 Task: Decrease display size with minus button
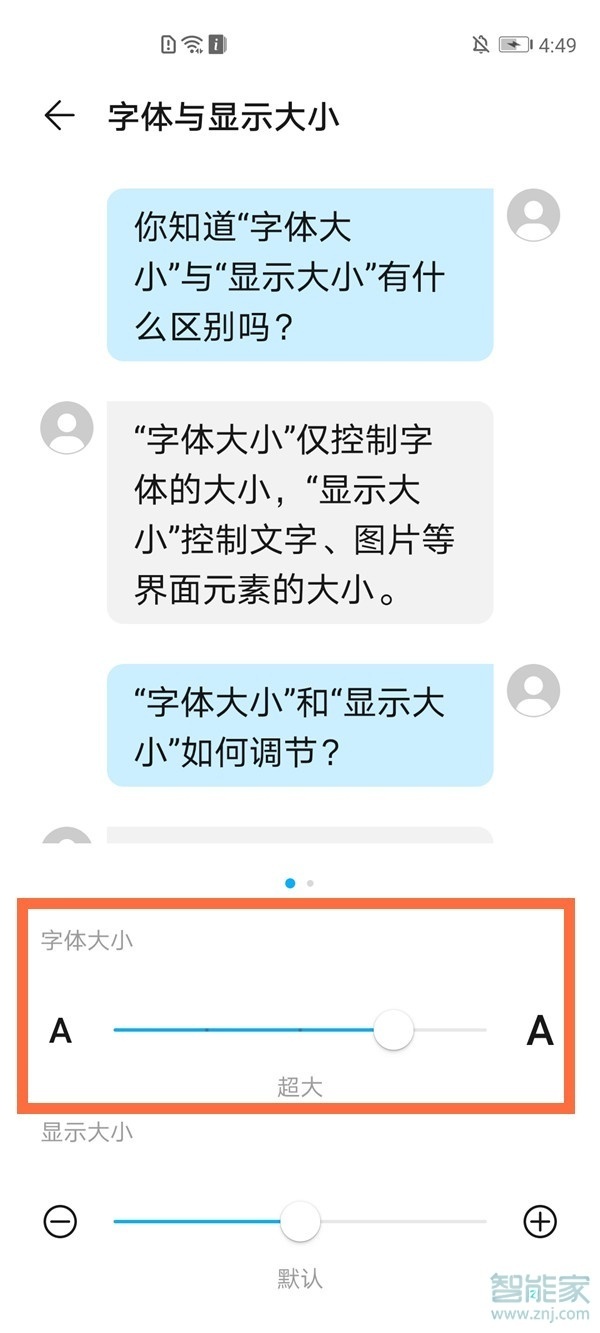point(60,1221)
